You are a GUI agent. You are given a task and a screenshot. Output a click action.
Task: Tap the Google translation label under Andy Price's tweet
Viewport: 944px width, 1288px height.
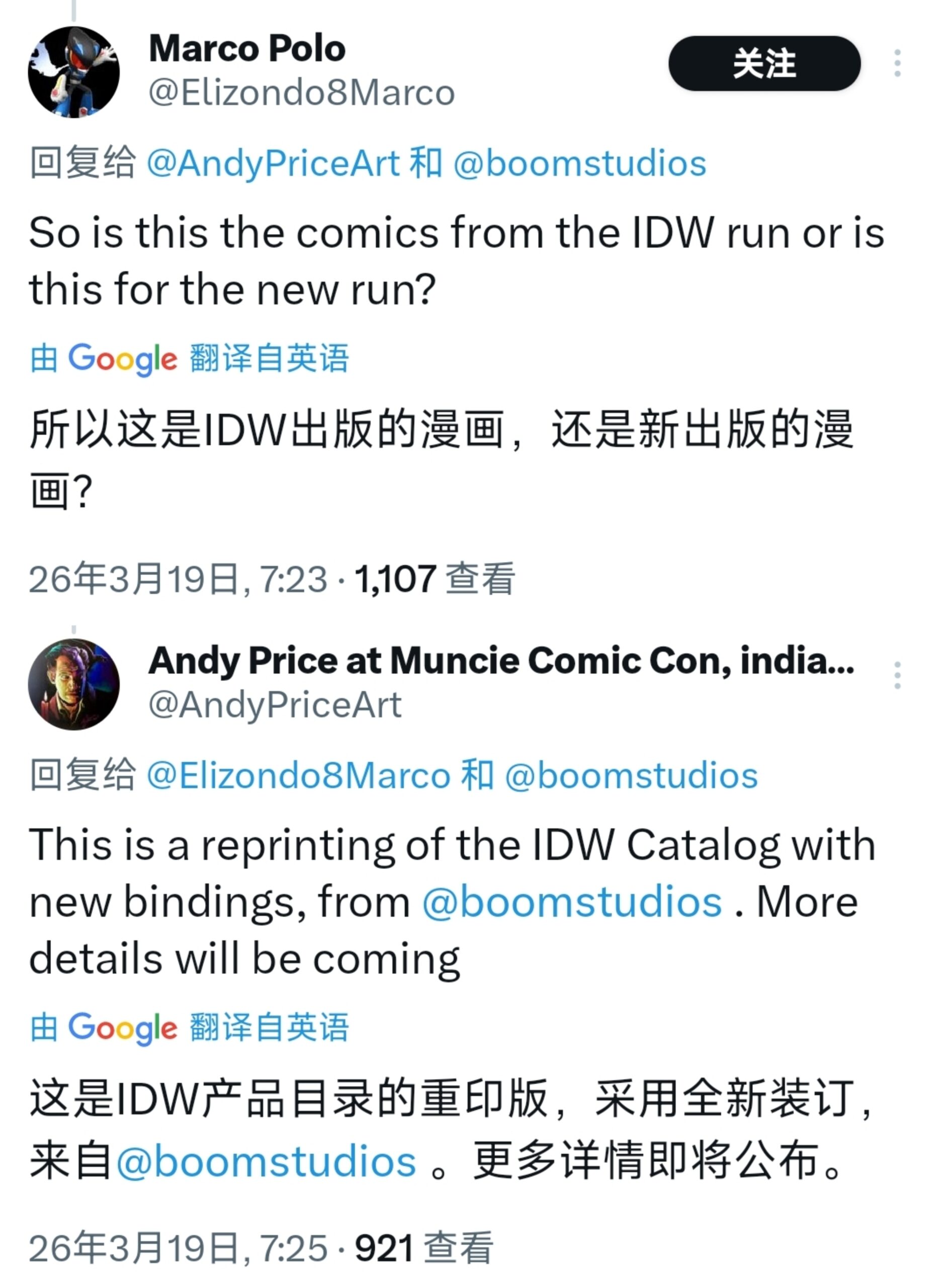point(189,1027)
